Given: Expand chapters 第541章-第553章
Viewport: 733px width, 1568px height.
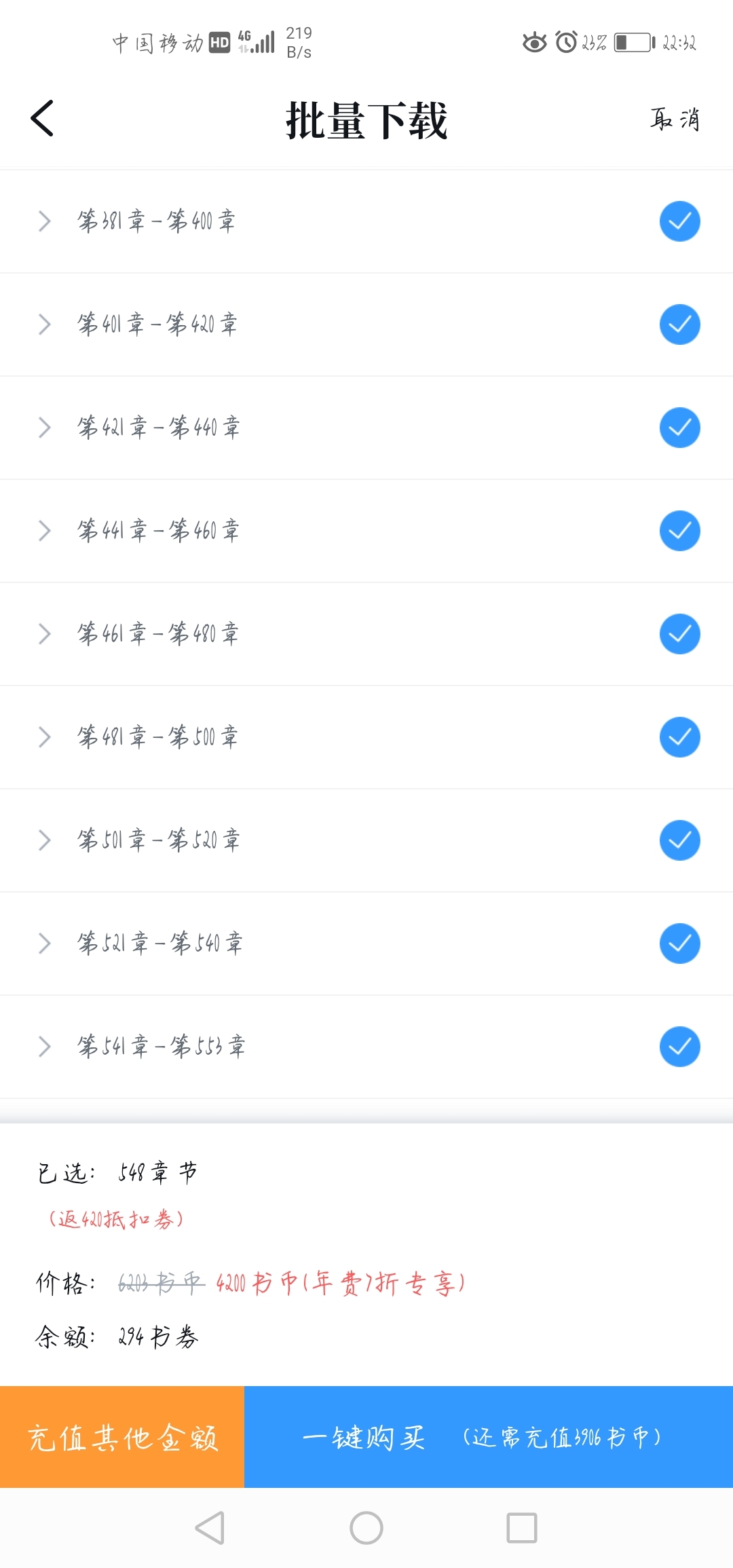Looking at the screenshot, I should (x=45, y=1047).
